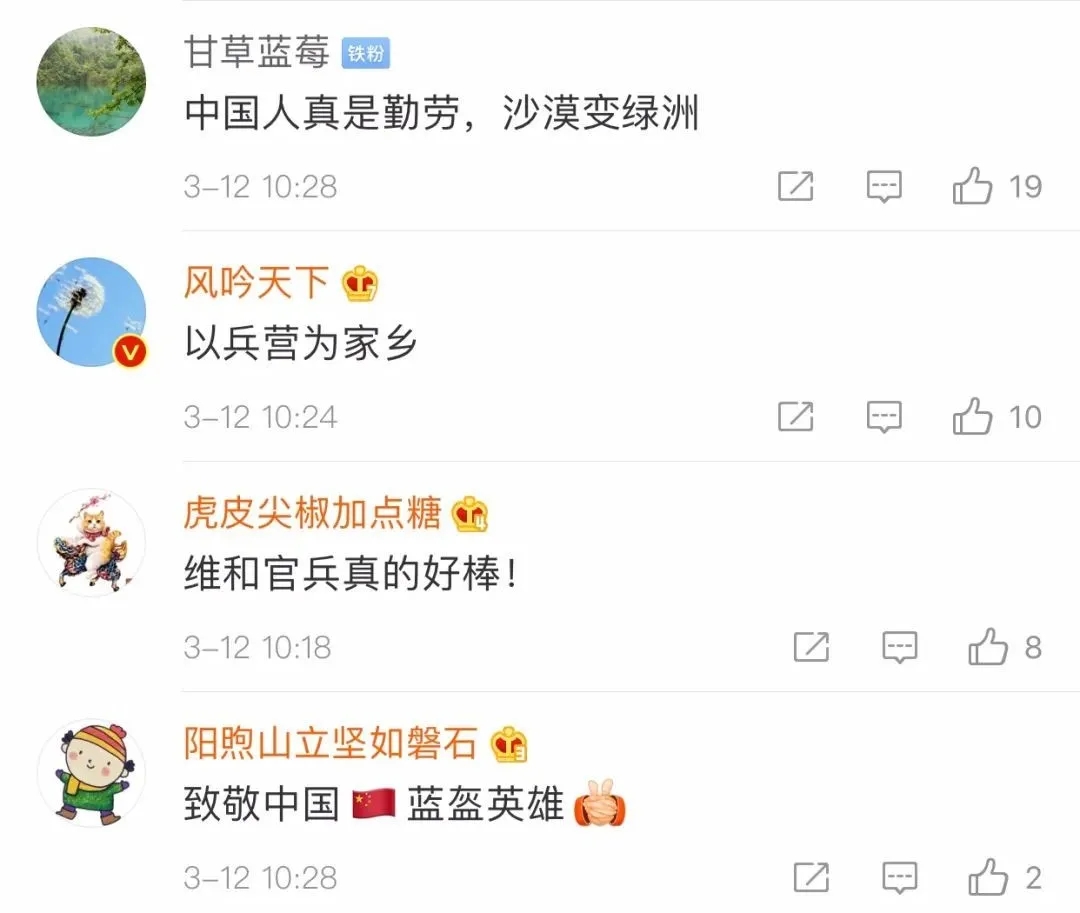Open username 风吟天下
1080x913 pixels.
(256, 284)
